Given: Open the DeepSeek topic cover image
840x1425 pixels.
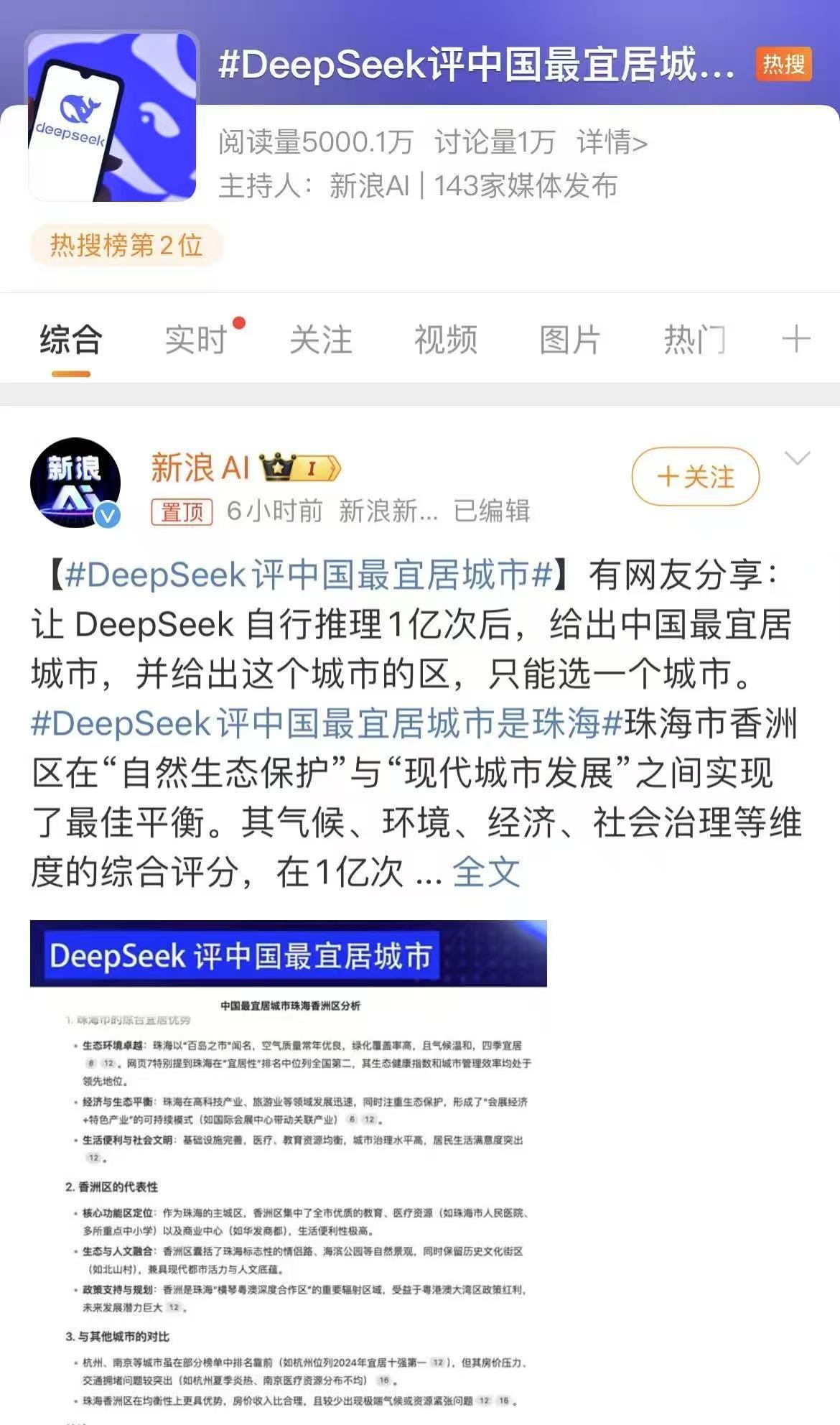Looking at the screenshot, I should click(x=113, y=116).
